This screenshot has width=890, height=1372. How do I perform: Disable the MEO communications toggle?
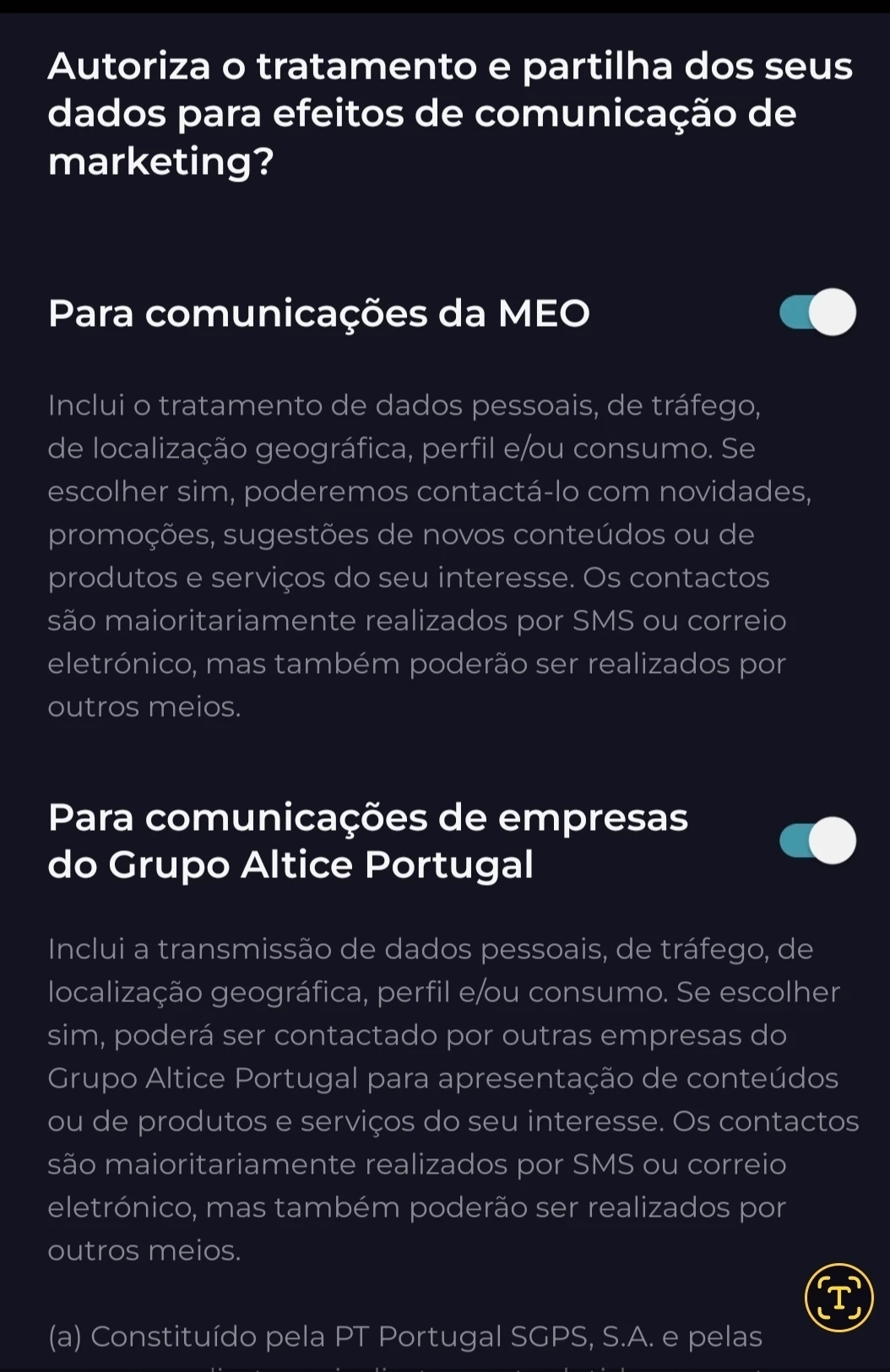[x=817, y=312]
